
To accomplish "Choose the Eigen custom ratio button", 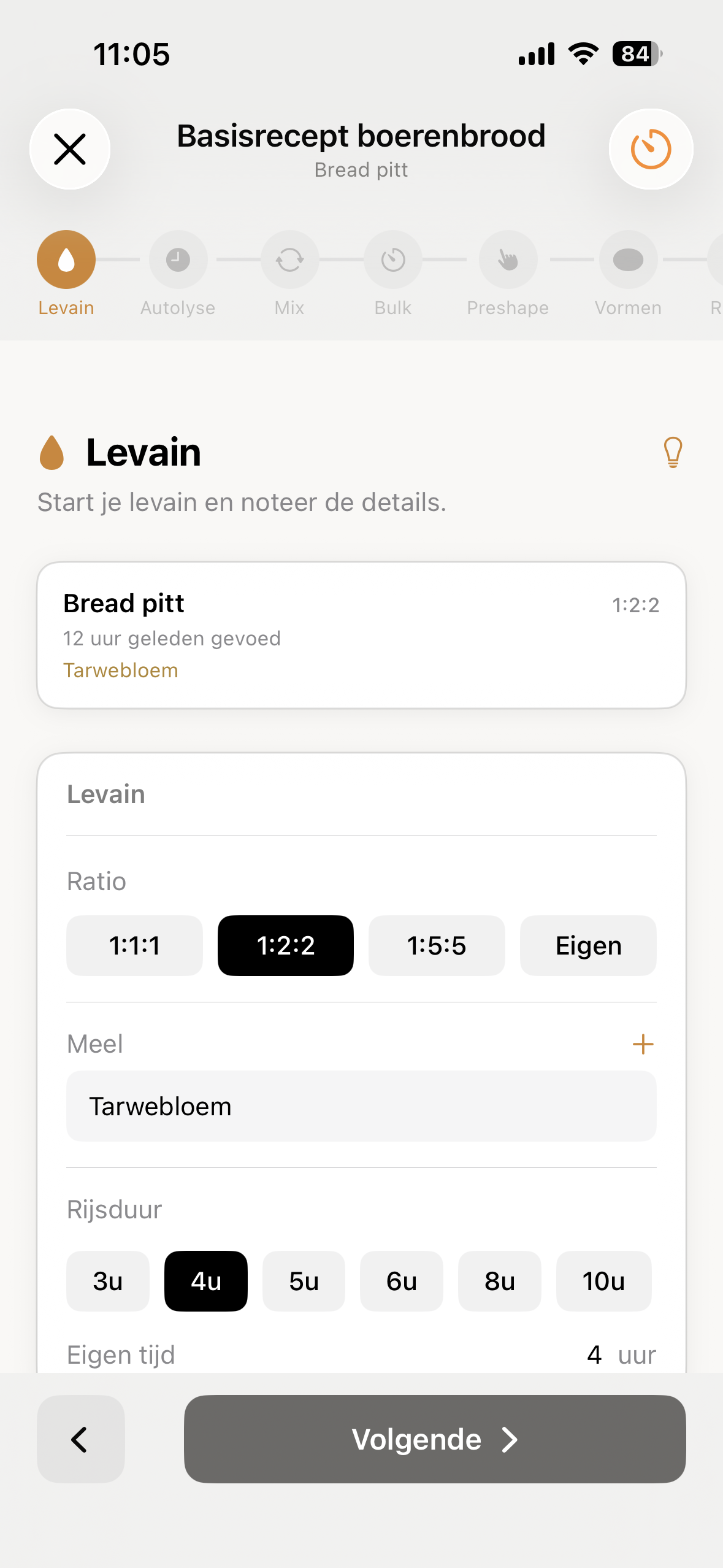I will point(587,945).
